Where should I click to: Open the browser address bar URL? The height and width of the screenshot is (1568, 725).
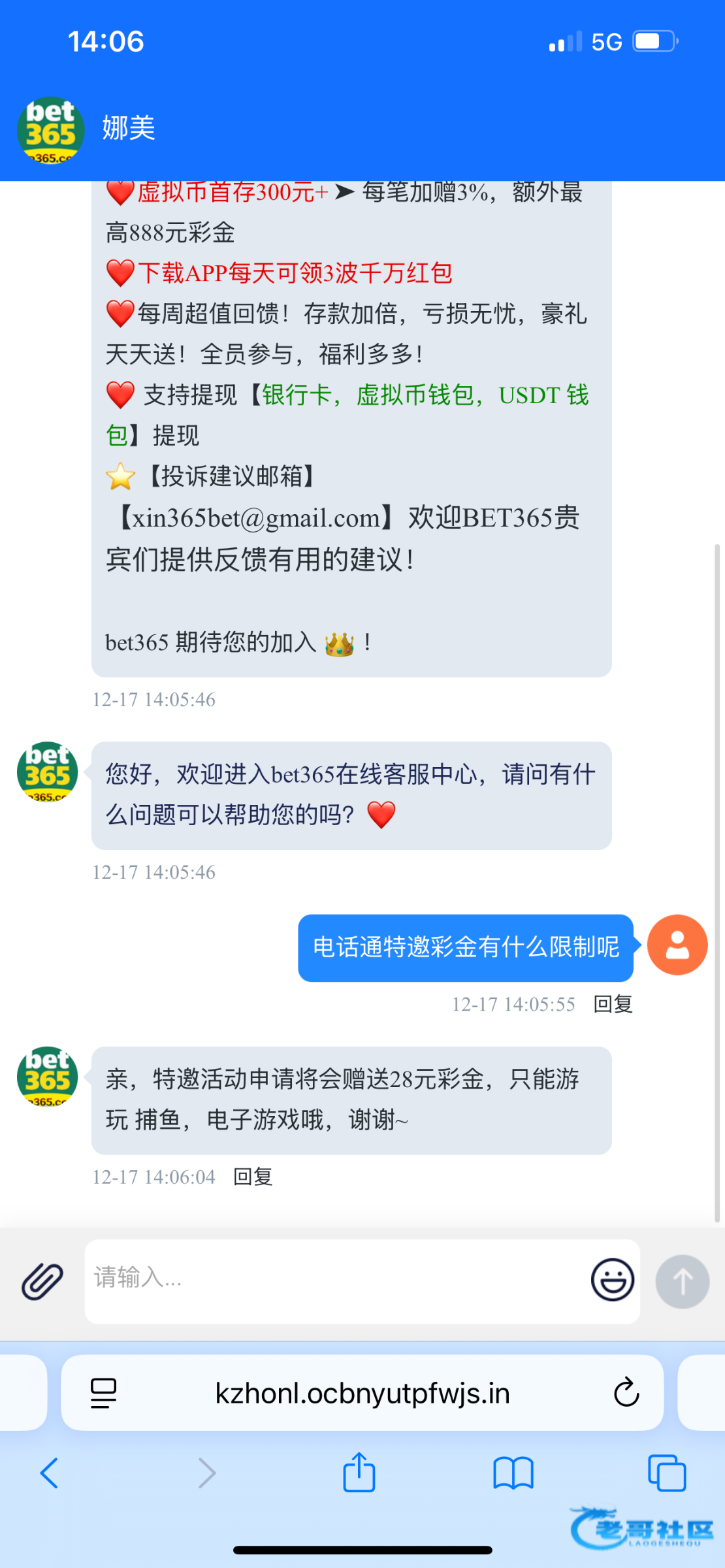point(362,1394)
